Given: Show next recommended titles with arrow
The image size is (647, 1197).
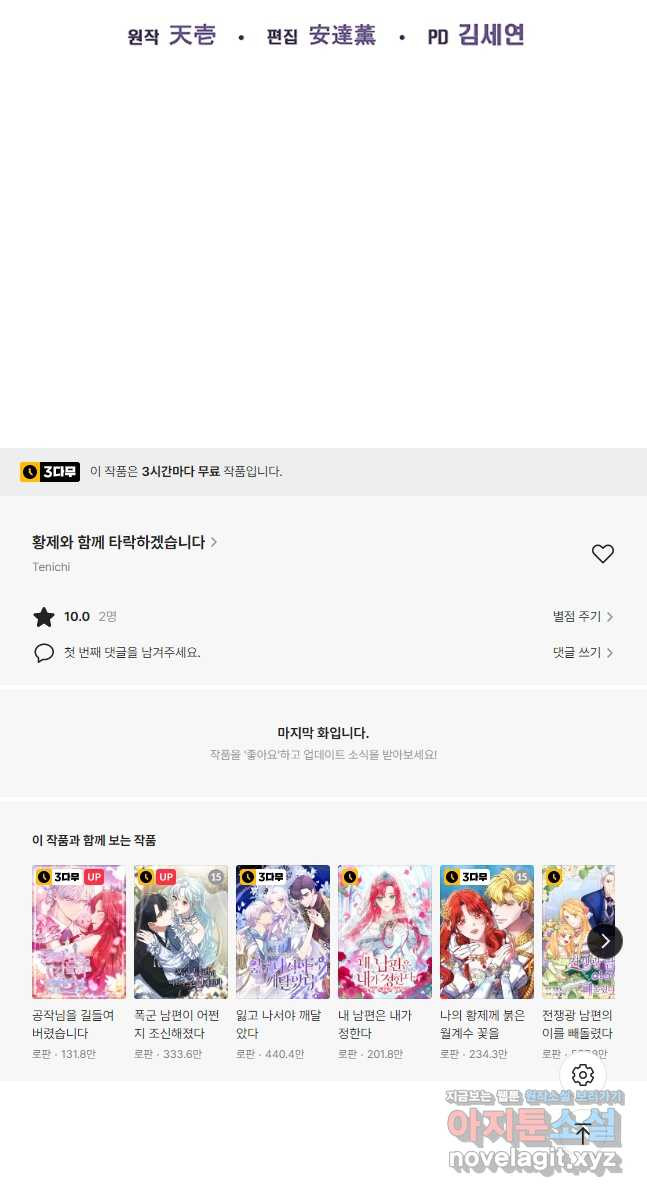Looking at the screenshot, I should (x=604, y=941).
